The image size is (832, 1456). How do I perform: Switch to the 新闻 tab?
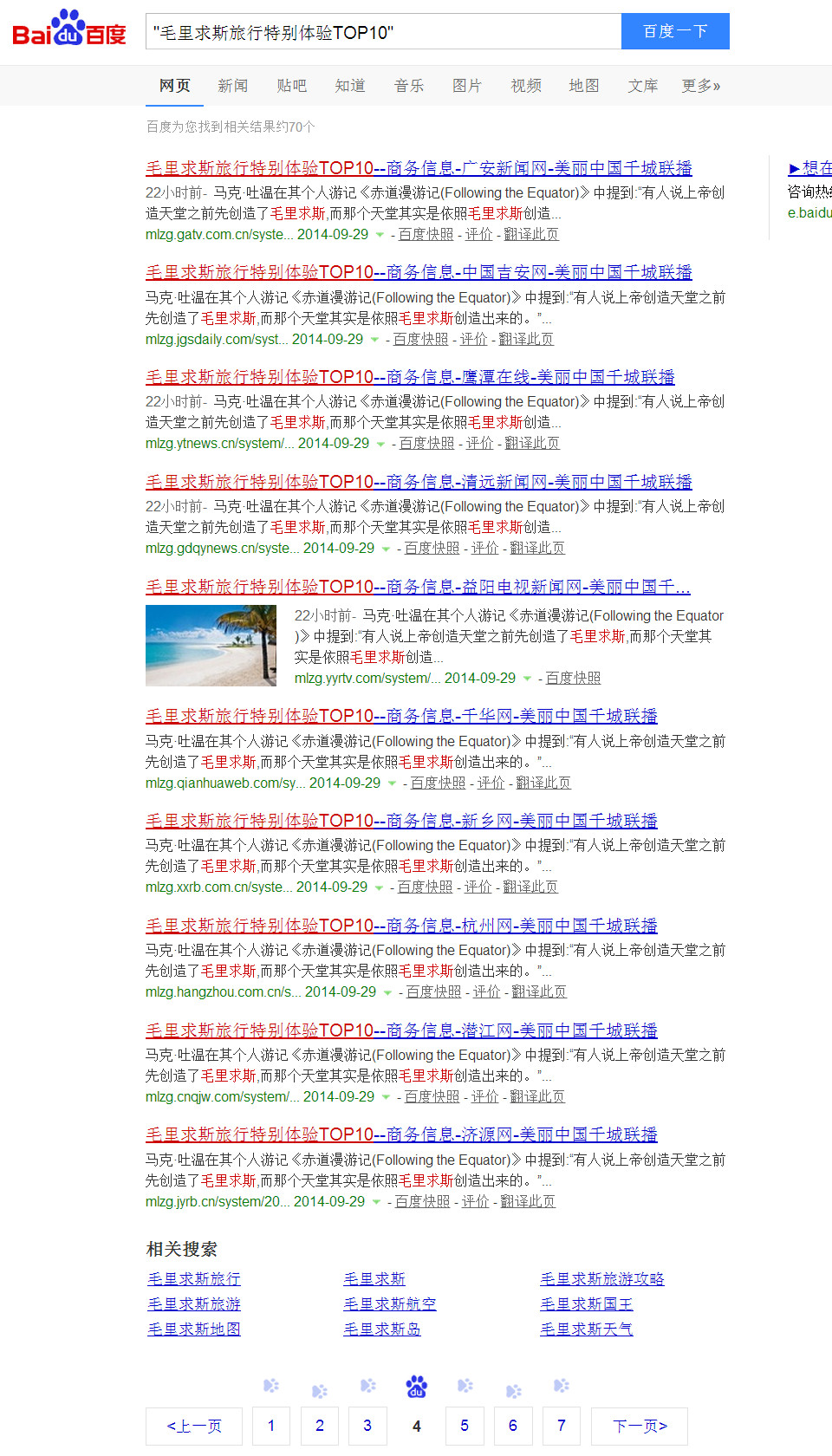pos(232,86)
